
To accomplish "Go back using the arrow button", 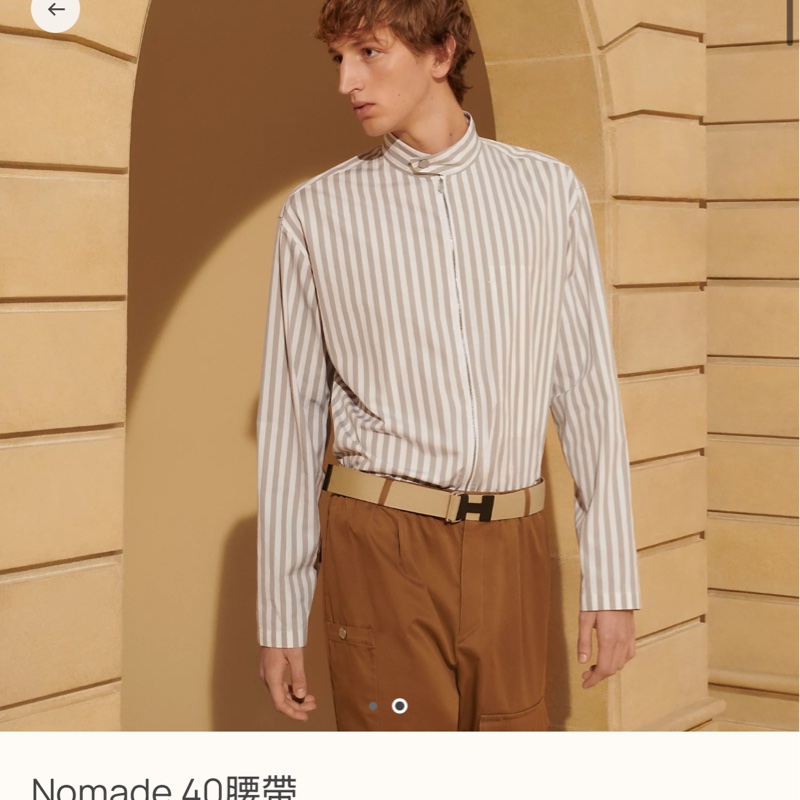I will (55, 10).
